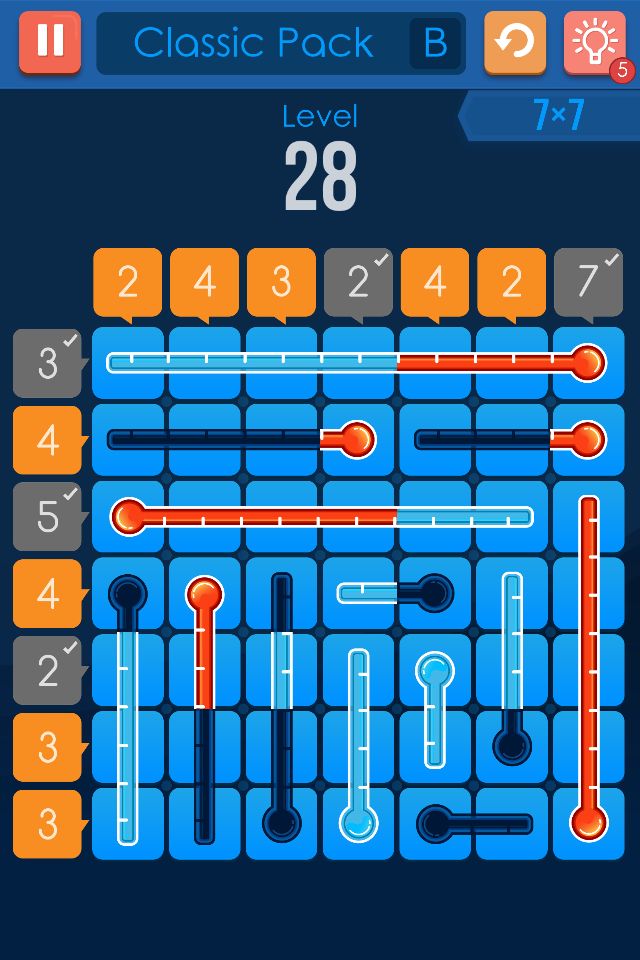Tap the bulb of the tall fully red vertical thermometer
Image resolution: width=640 pixels, height=960 pixels.
click(588, 823)
